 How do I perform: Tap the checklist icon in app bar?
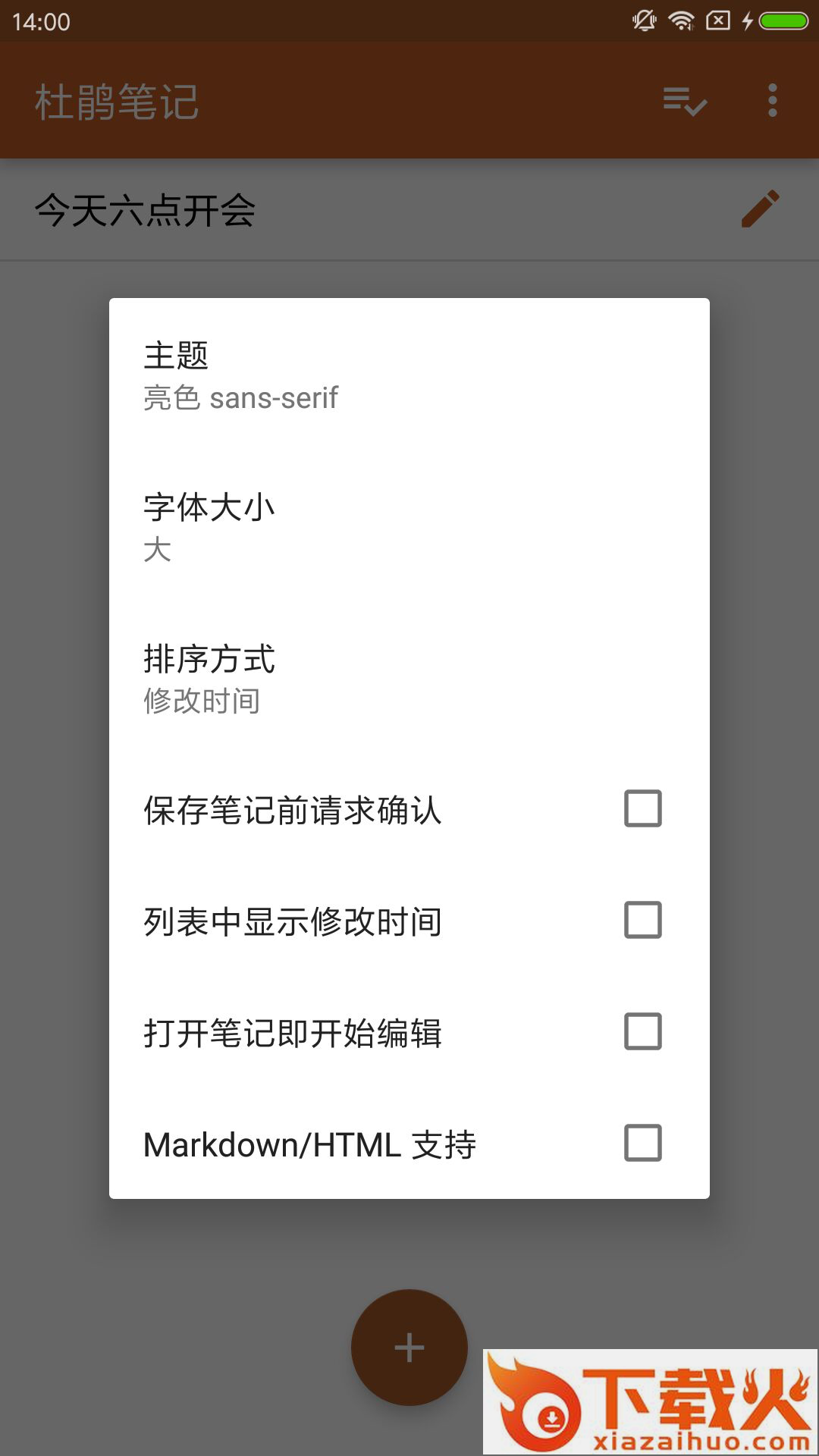coord(685,101)
